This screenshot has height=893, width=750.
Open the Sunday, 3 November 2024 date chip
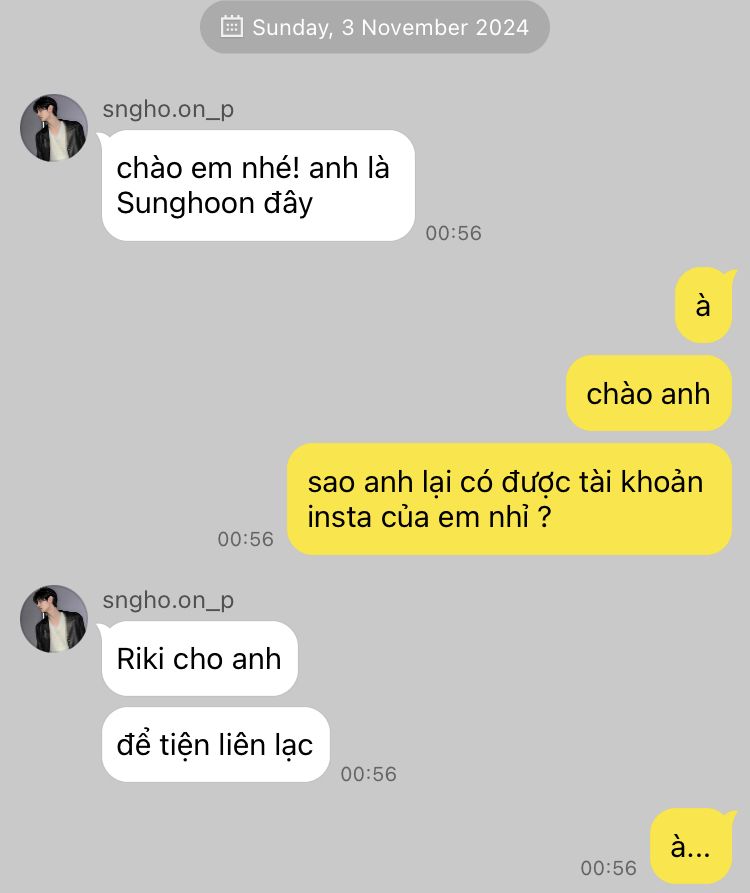[375, 27]
